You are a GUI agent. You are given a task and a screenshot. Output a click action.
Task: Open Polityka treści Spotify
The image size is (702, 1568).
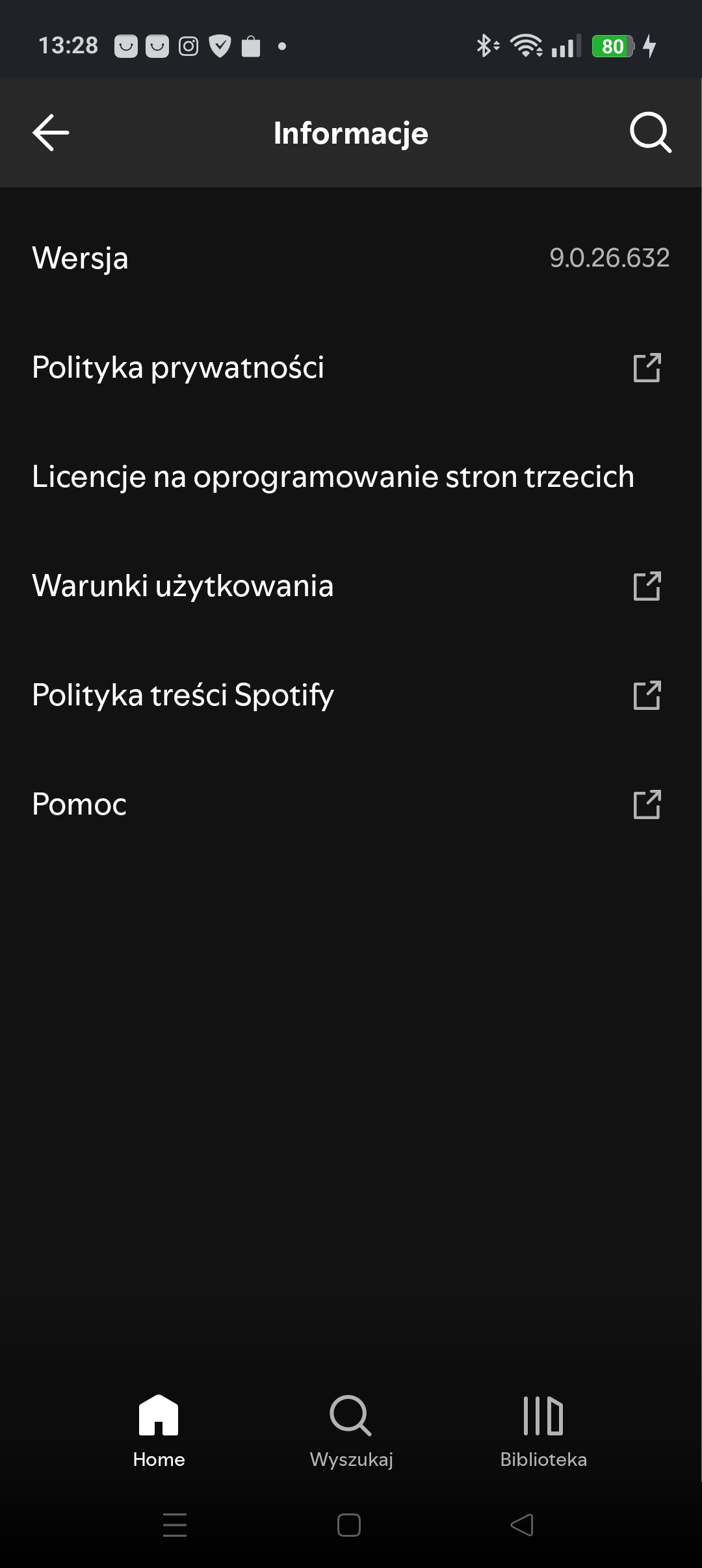point(351,695)
